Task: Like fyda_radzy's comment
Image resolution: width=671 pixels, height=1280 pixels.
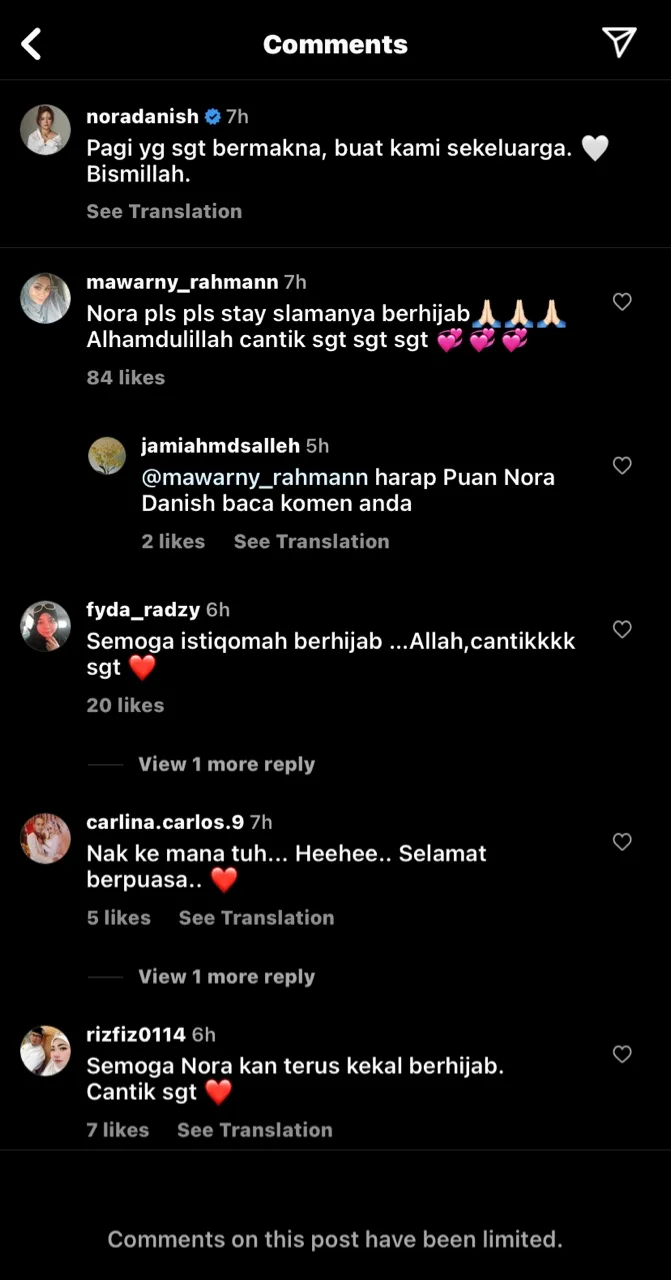Action: [x=622, y=630]
